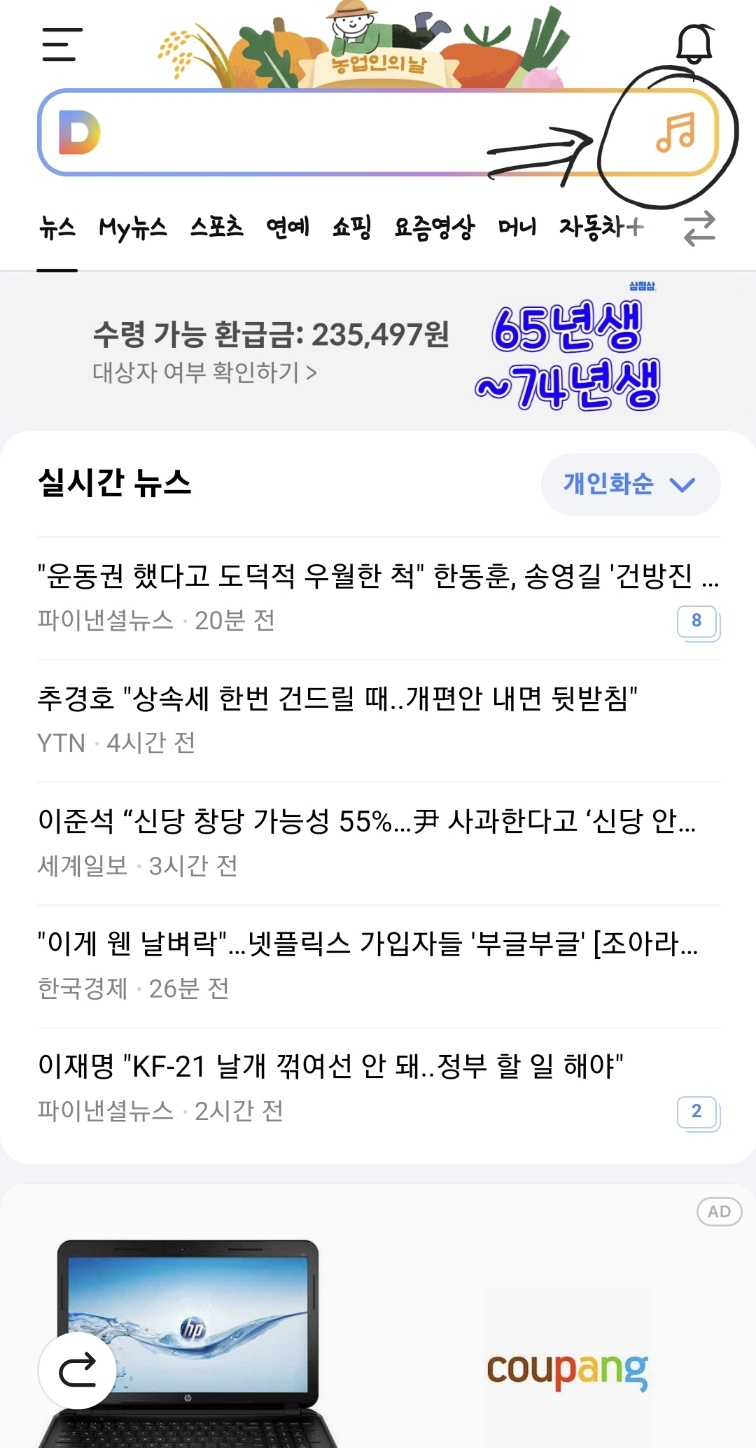Open the plus icon to add tabs

point(633,227)
